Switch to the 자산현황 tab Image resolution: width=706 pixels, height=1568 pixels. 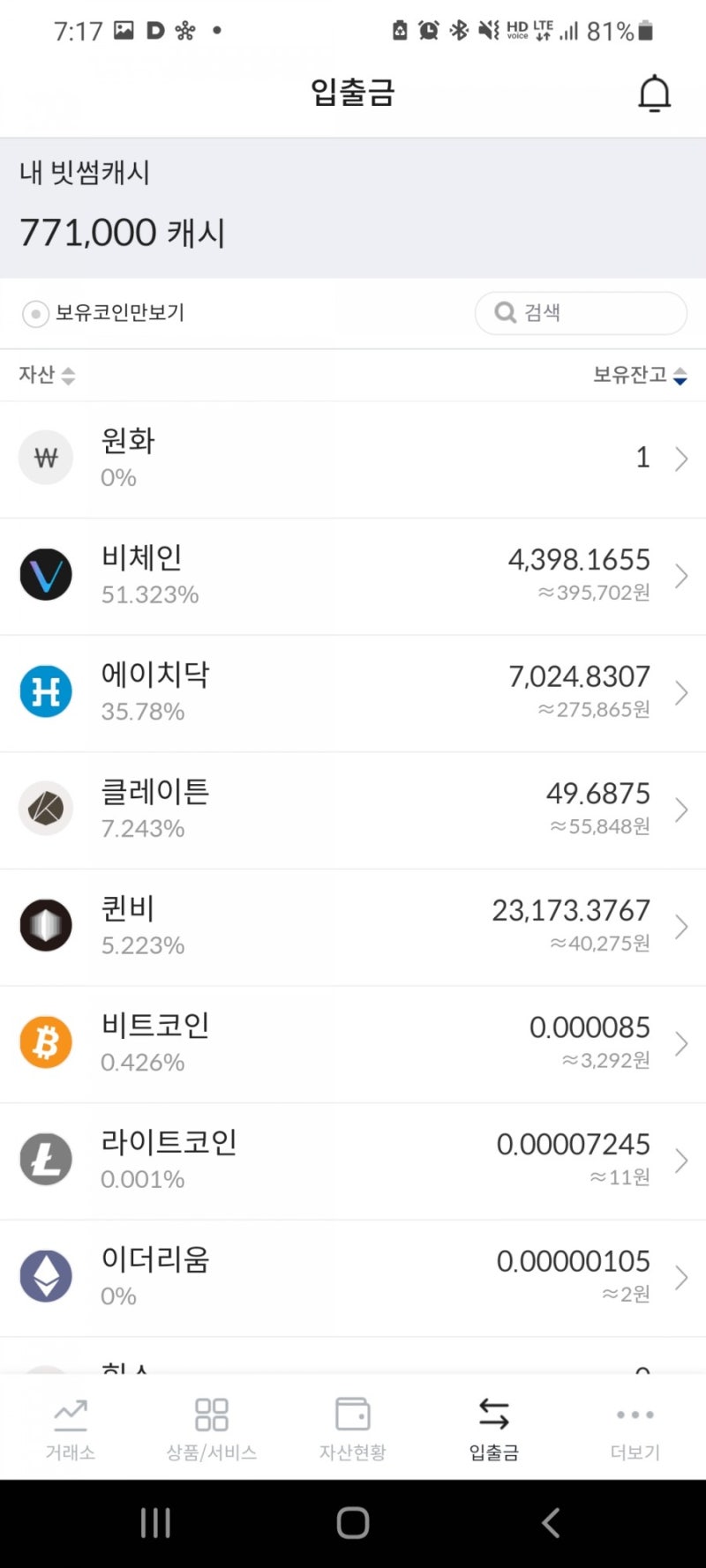[x=352, y=1429]
